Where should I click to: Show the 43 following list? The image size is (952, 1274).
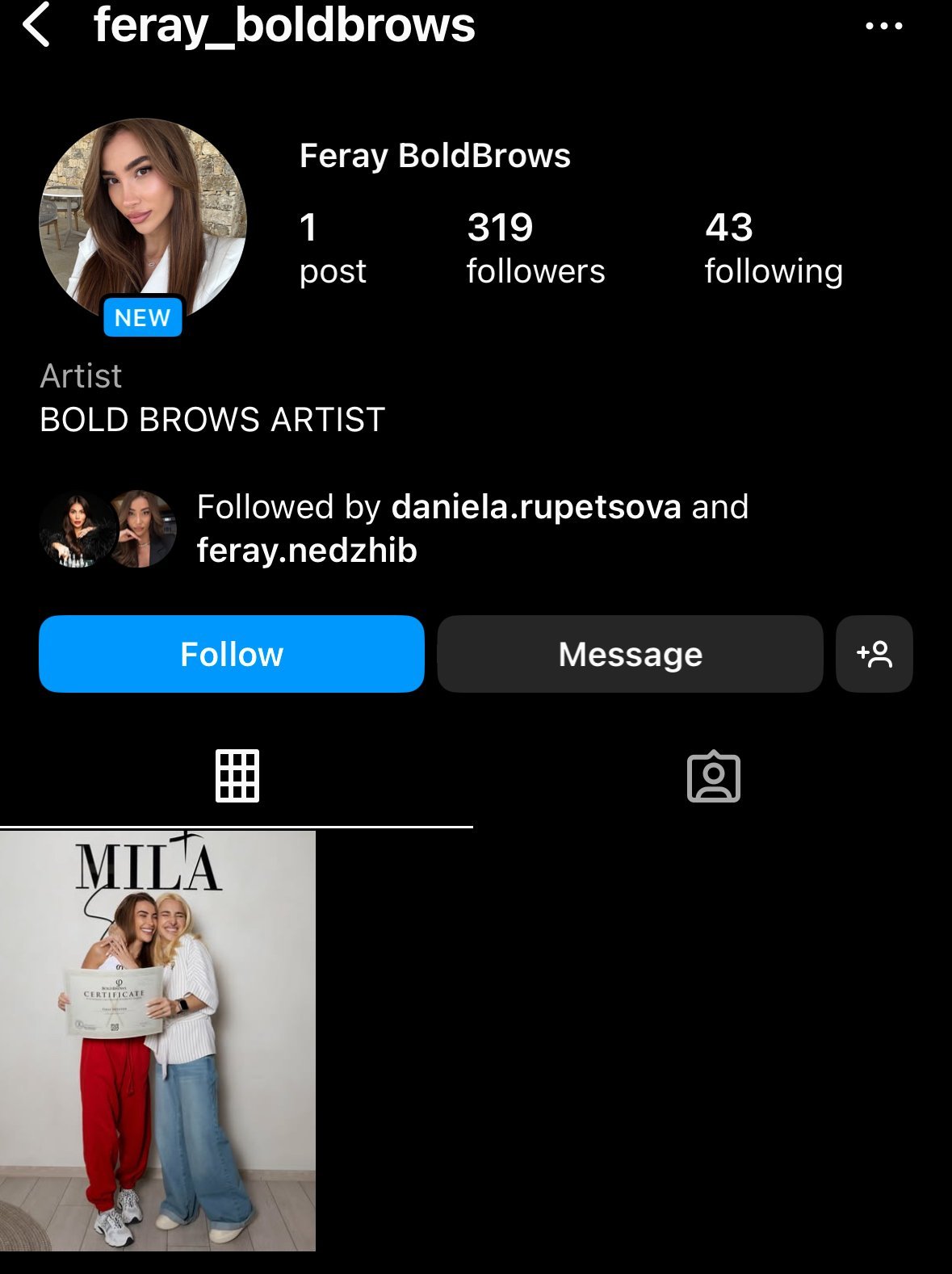(x=773, y=248)
